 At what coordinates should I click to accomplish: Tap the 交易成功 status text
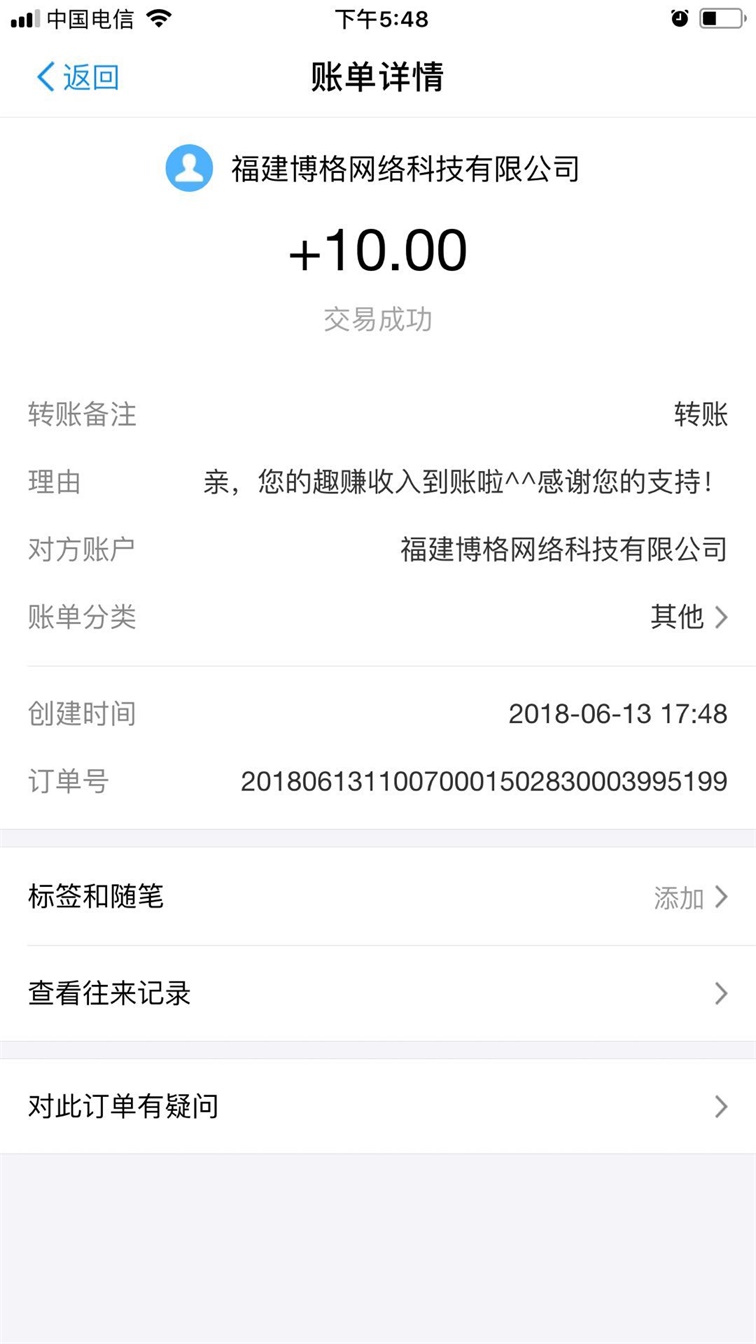click(378, 319)
